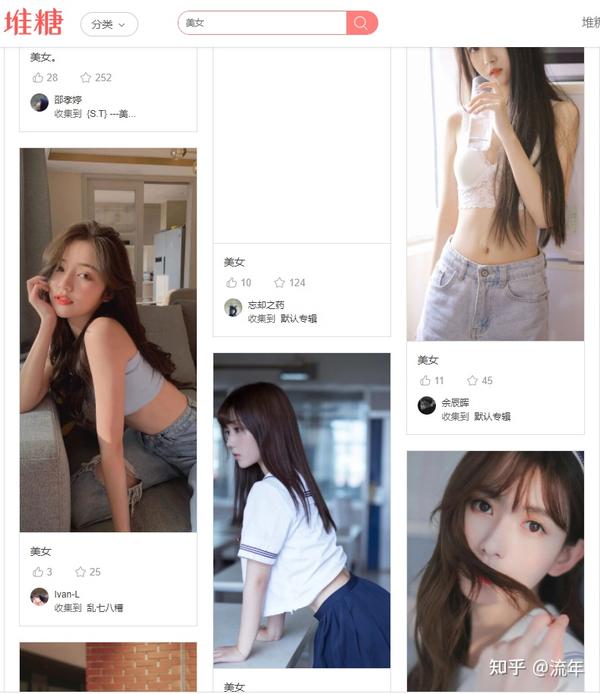Open the photo card collected by 余宸踪
Screen dimensions: 600x694
(x=495, y=195)
